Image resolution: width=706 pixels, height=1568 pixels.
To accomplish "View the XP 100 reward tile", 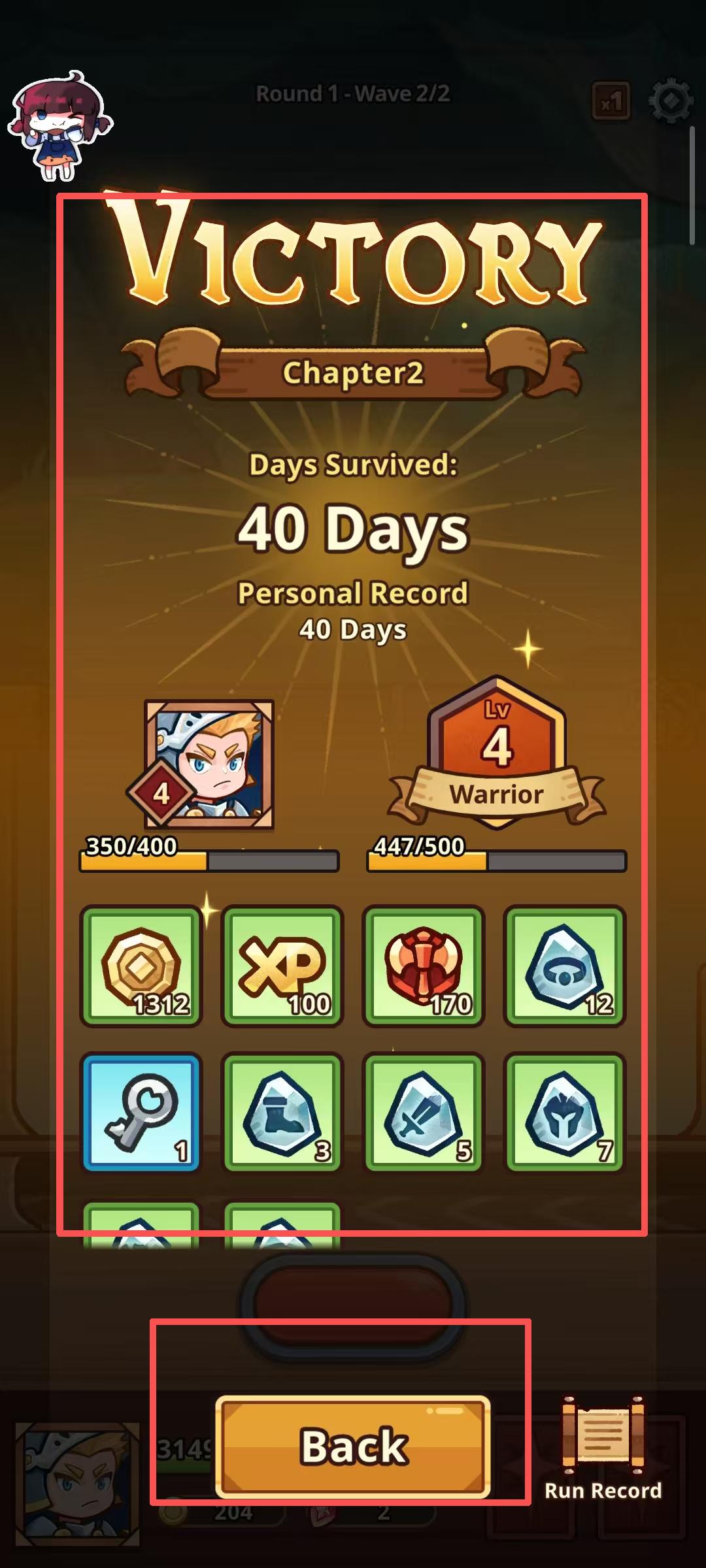I will pyautogui.click(x=282, y=966).
